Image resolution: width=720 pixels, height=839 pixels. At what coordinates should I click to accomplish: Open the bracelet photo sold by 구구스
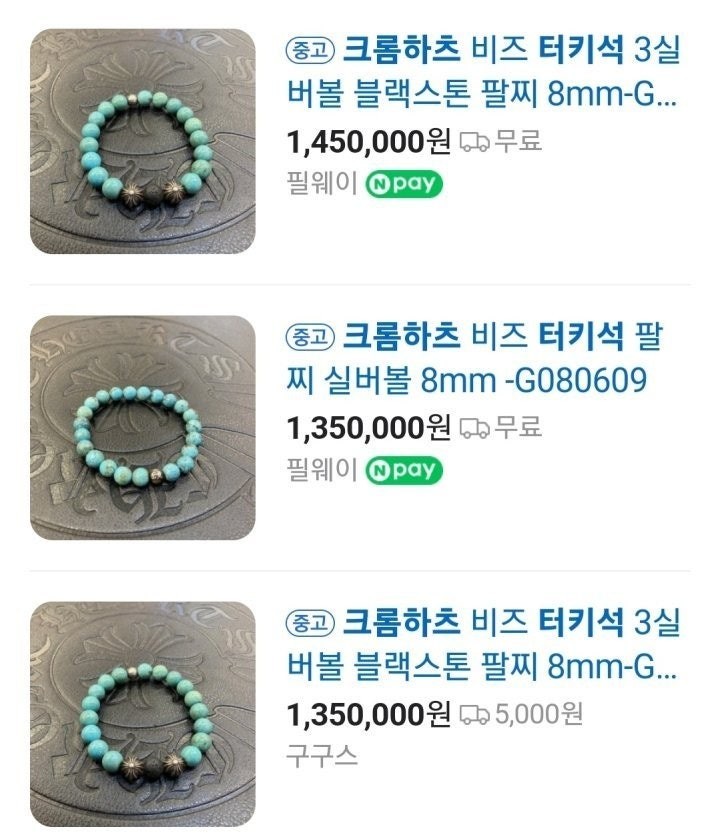coord(143,713)
